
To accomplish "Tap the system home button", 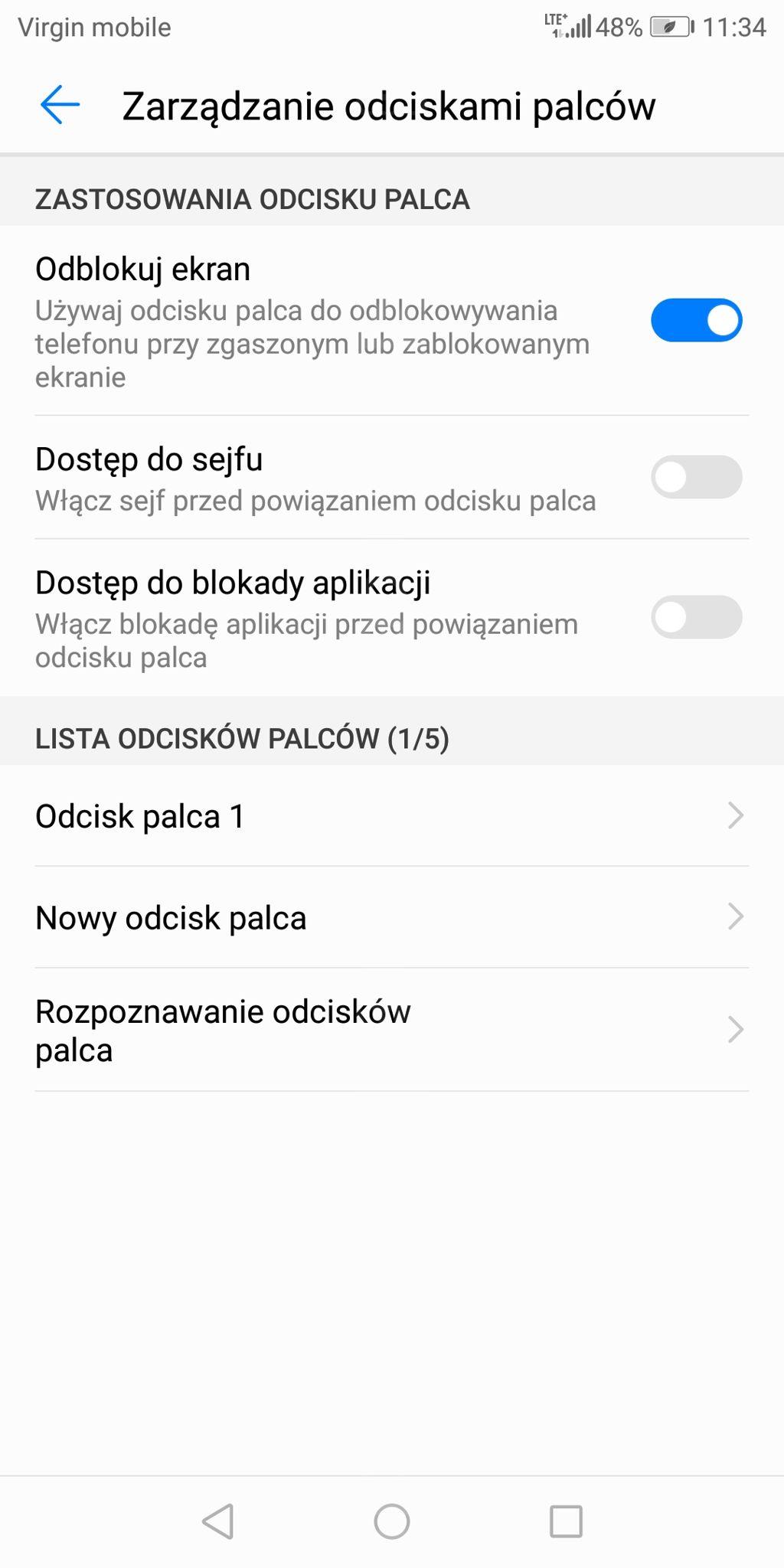I will (392, 1521).
